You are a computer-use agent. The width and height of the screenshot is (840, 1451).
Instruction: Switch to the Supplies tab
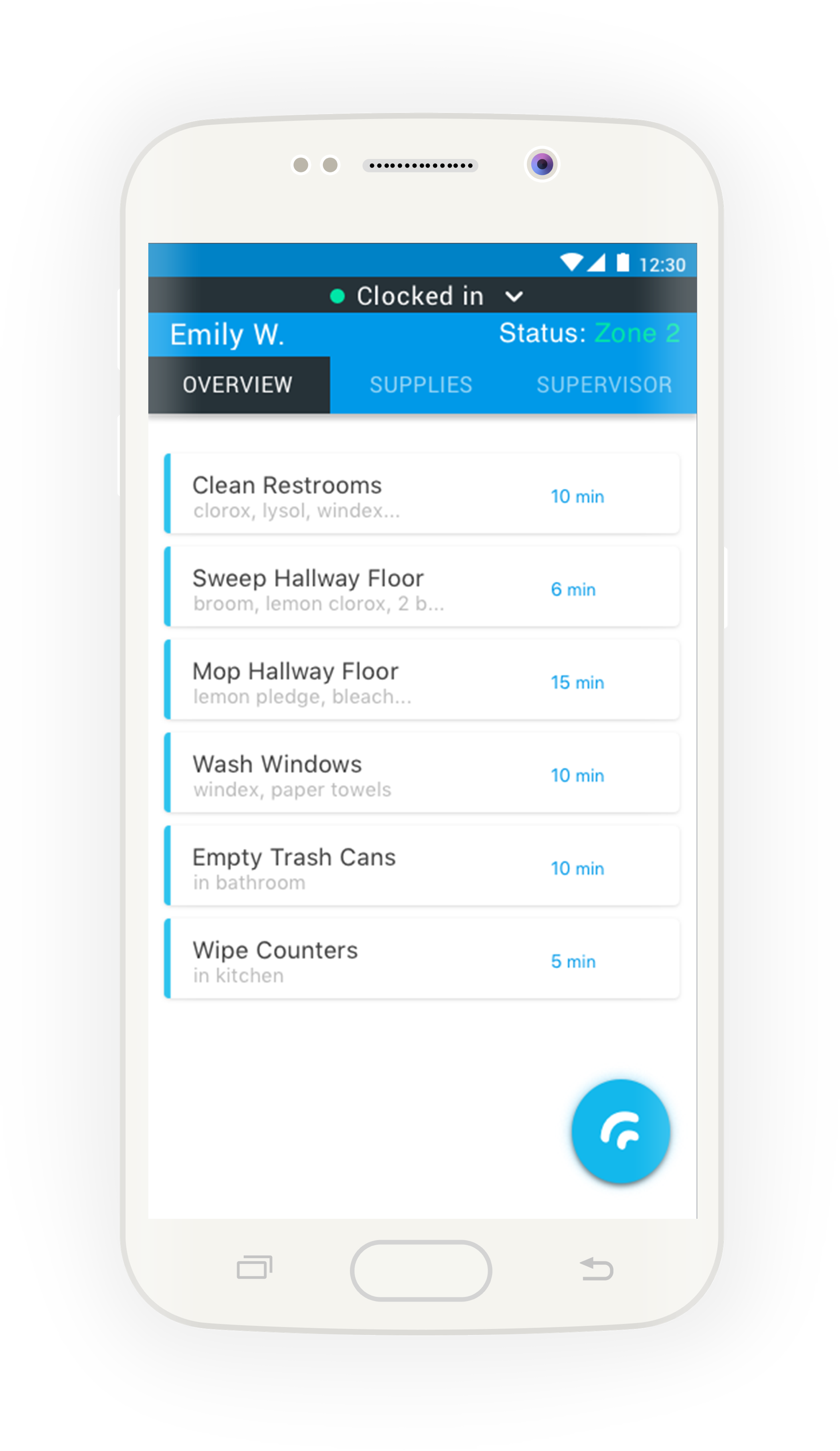421,385
